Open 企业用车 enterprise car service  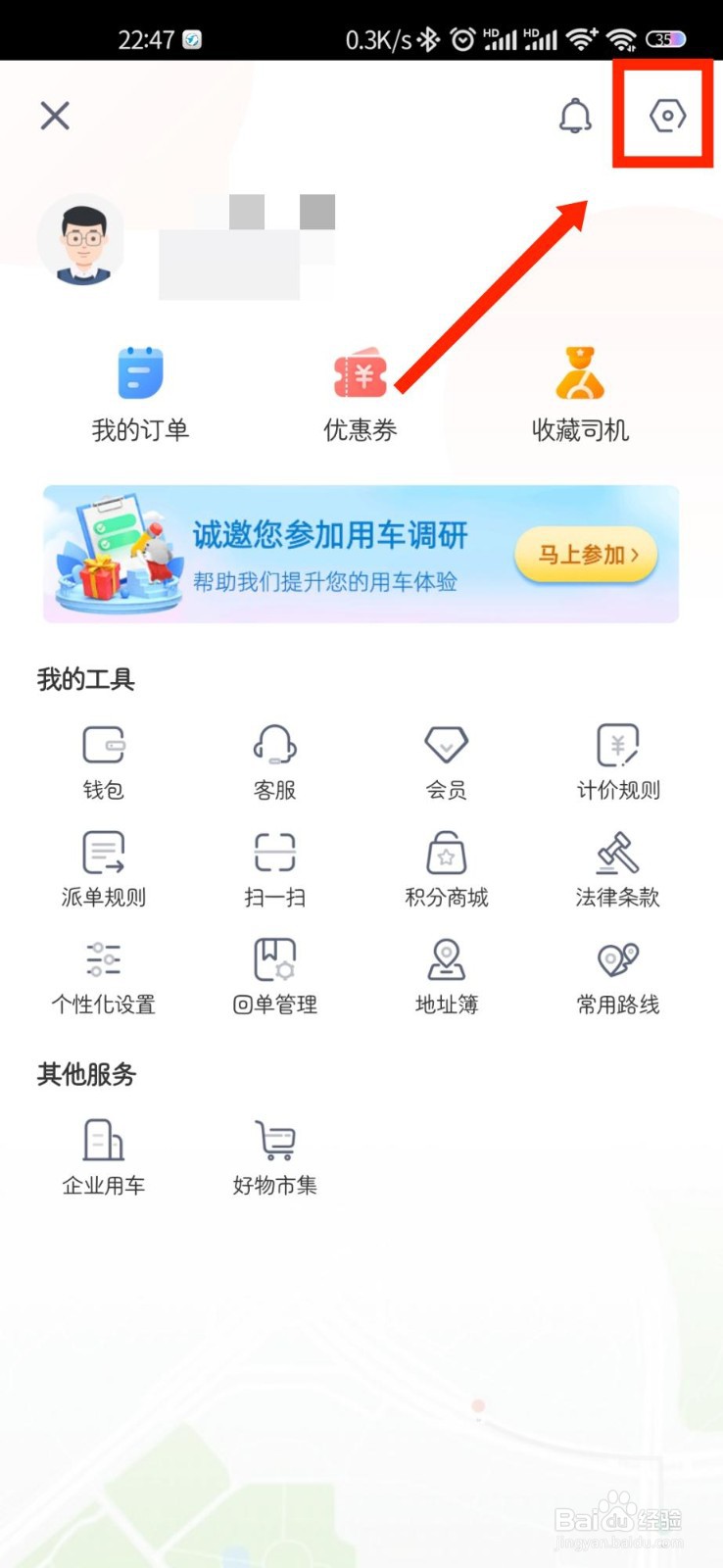pyautogui.click(x=102, y=1156)
